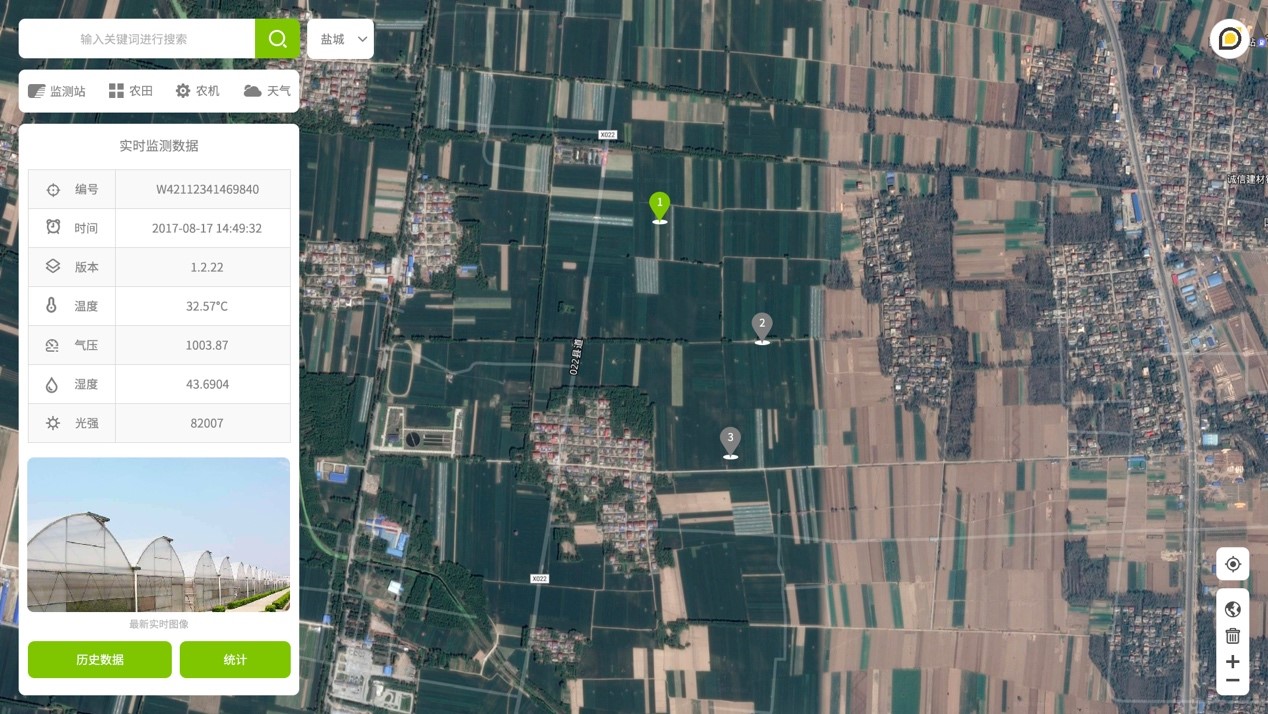Select map marker number 3
Screen dimensions: 1268x714
pyautogui.click(x=730, y=440)
